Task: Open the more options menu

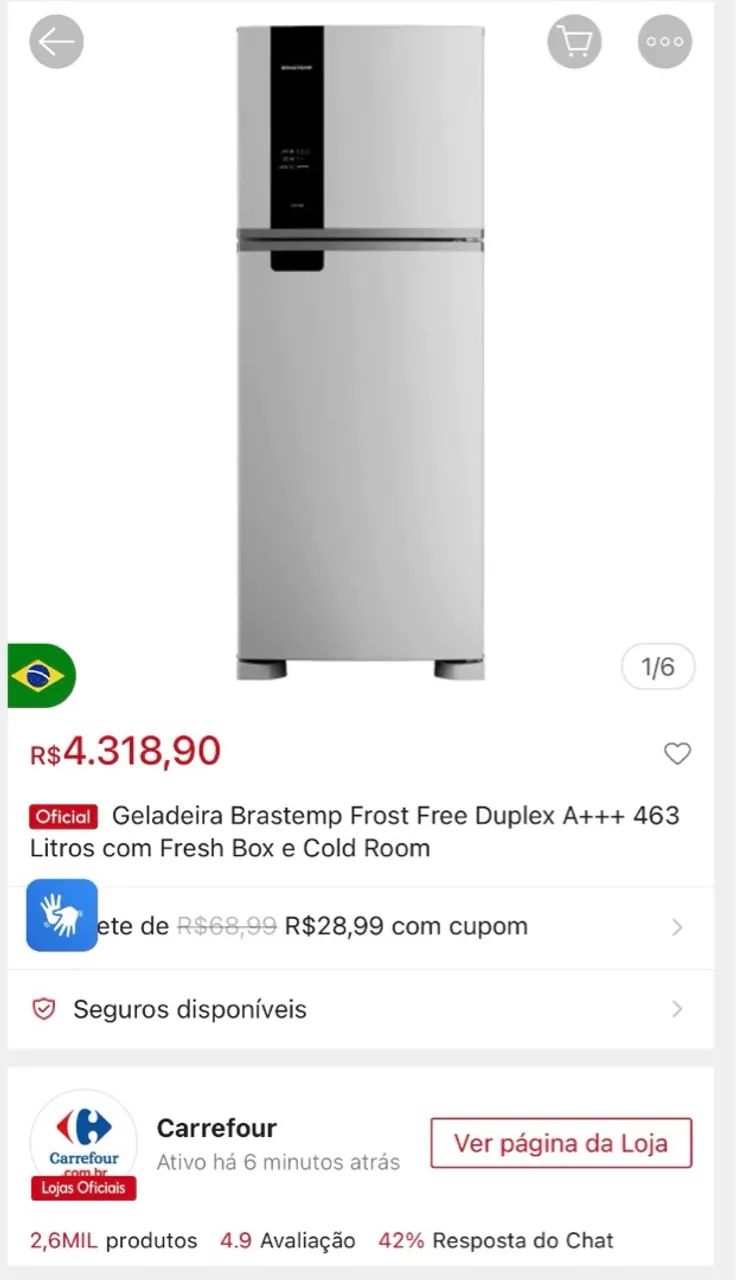Action: point(664,41)
